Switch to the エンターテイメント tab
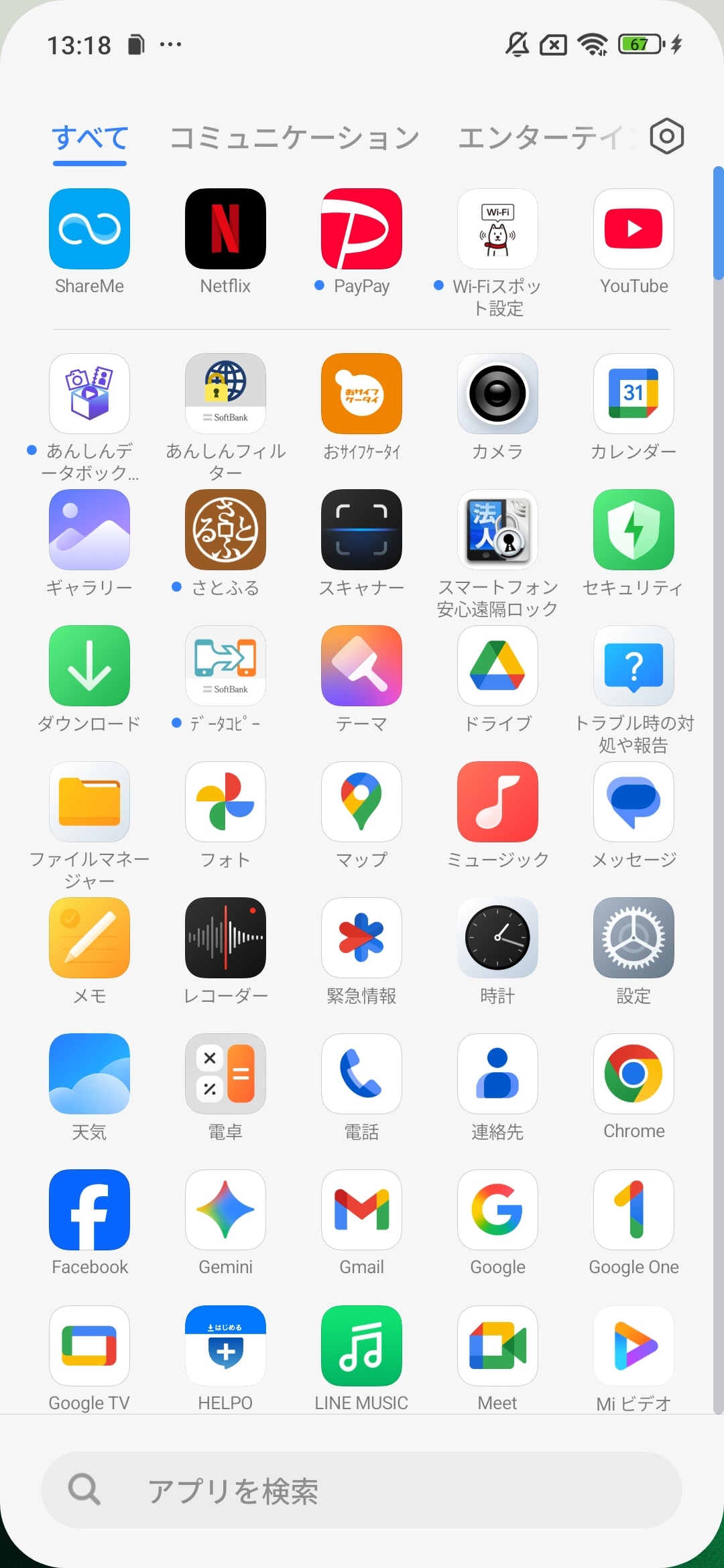This screenshot has width=724, height=1568. coord(544,138)
